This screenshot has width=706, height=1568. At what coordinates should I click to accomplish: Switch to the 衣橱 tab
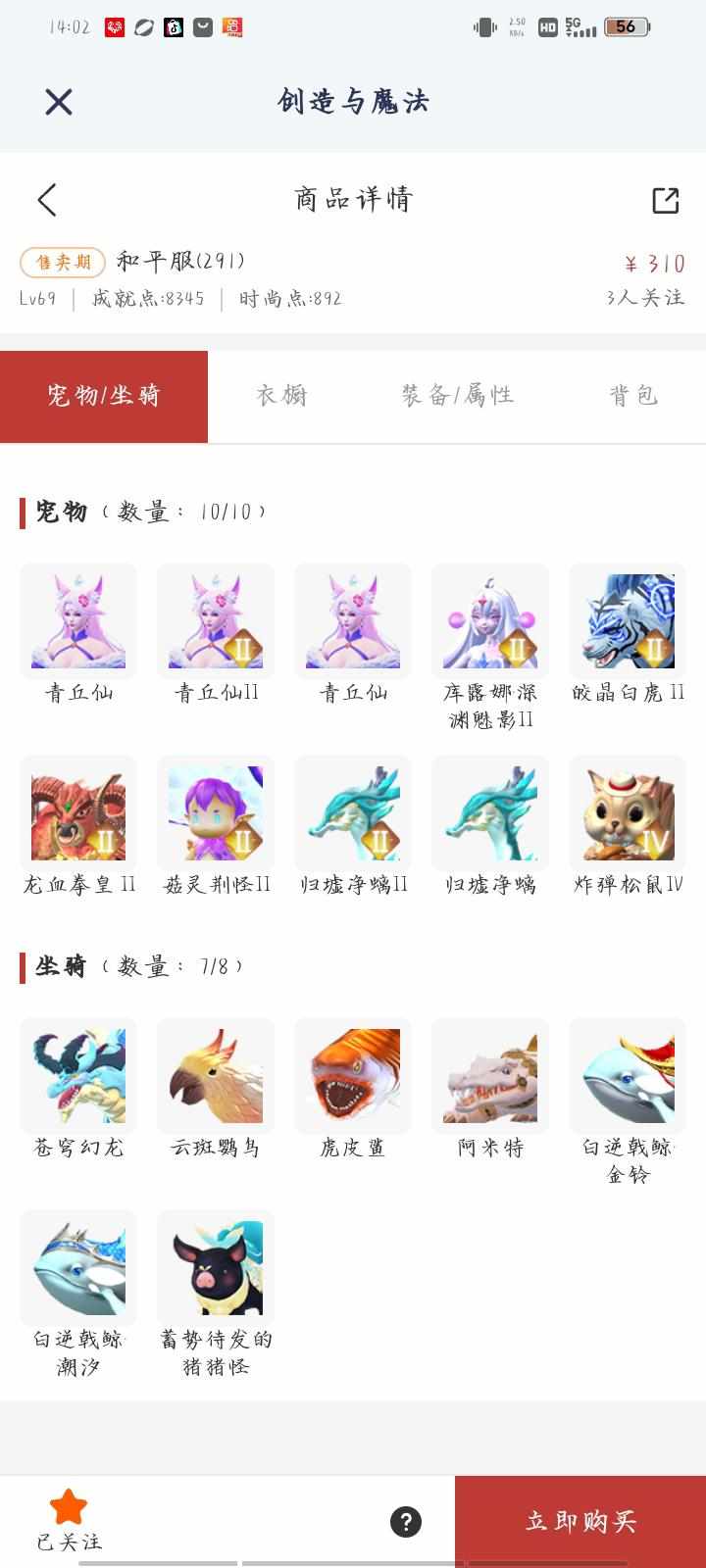pyautogui.click(x=282, y=396)
